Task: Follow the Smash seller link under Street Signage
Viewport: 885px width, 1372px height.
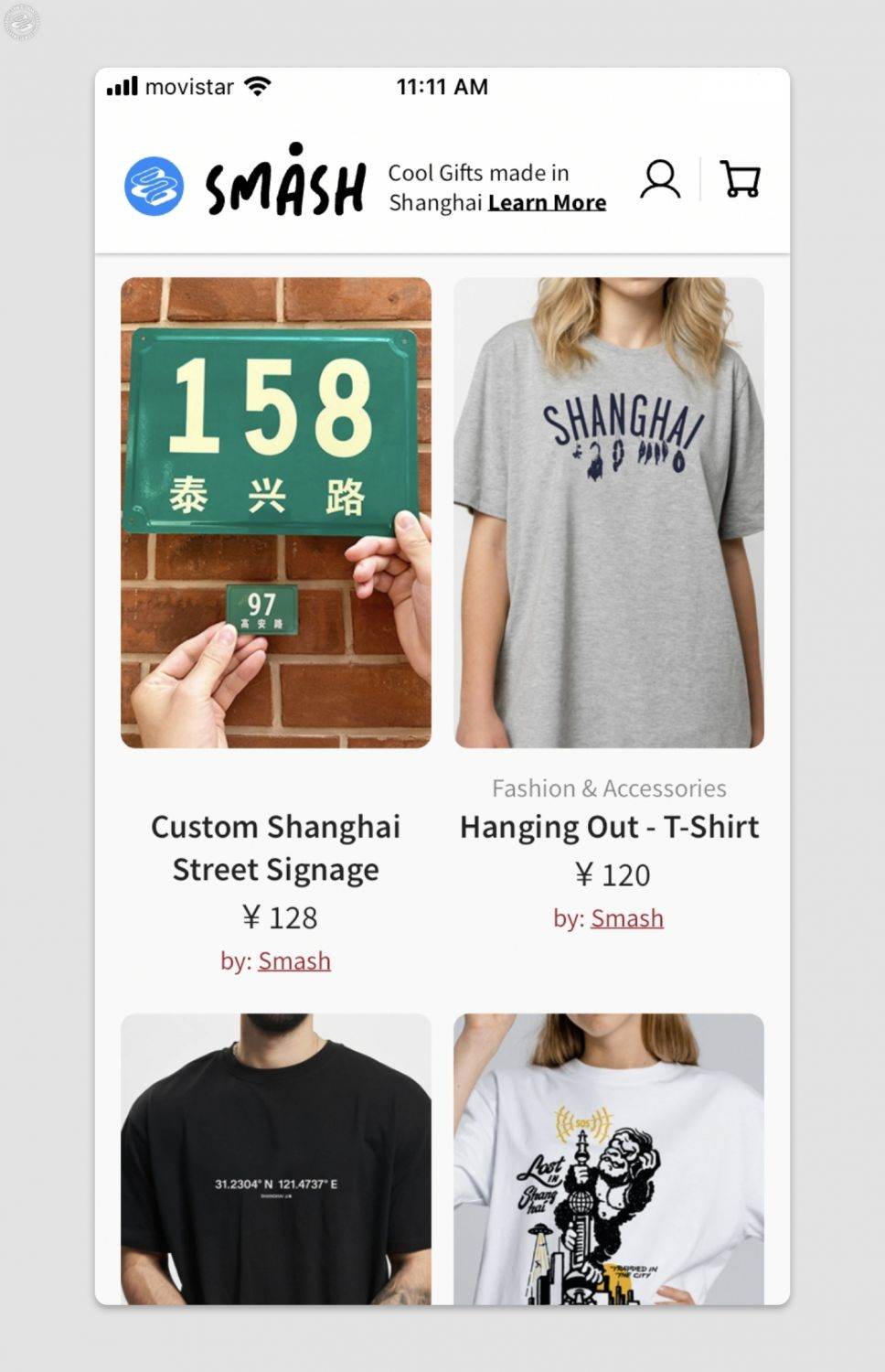Action: point(293,960)
